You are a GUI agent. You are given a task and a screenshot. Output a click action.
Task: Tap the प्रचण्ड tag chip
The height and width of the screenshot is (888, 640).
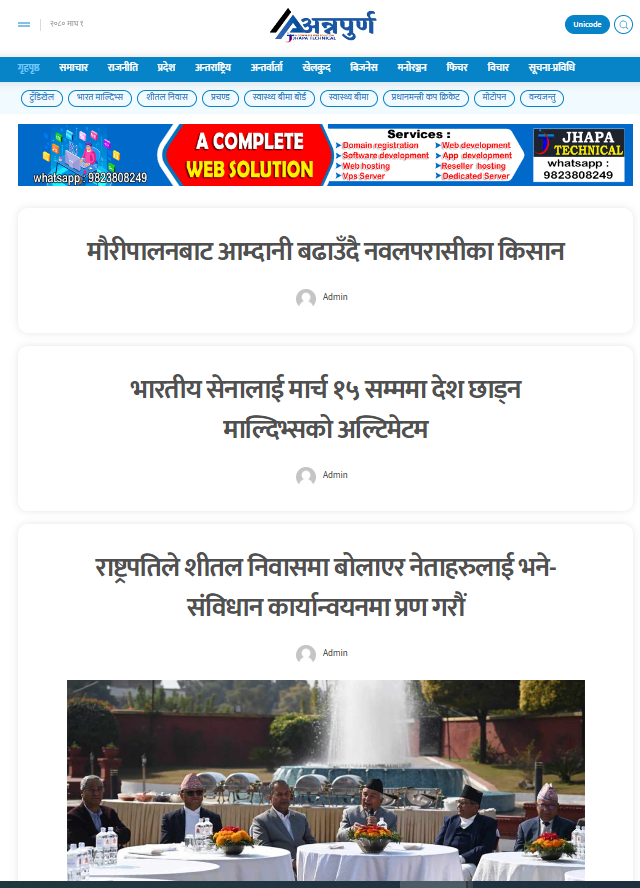click(220, 98)
